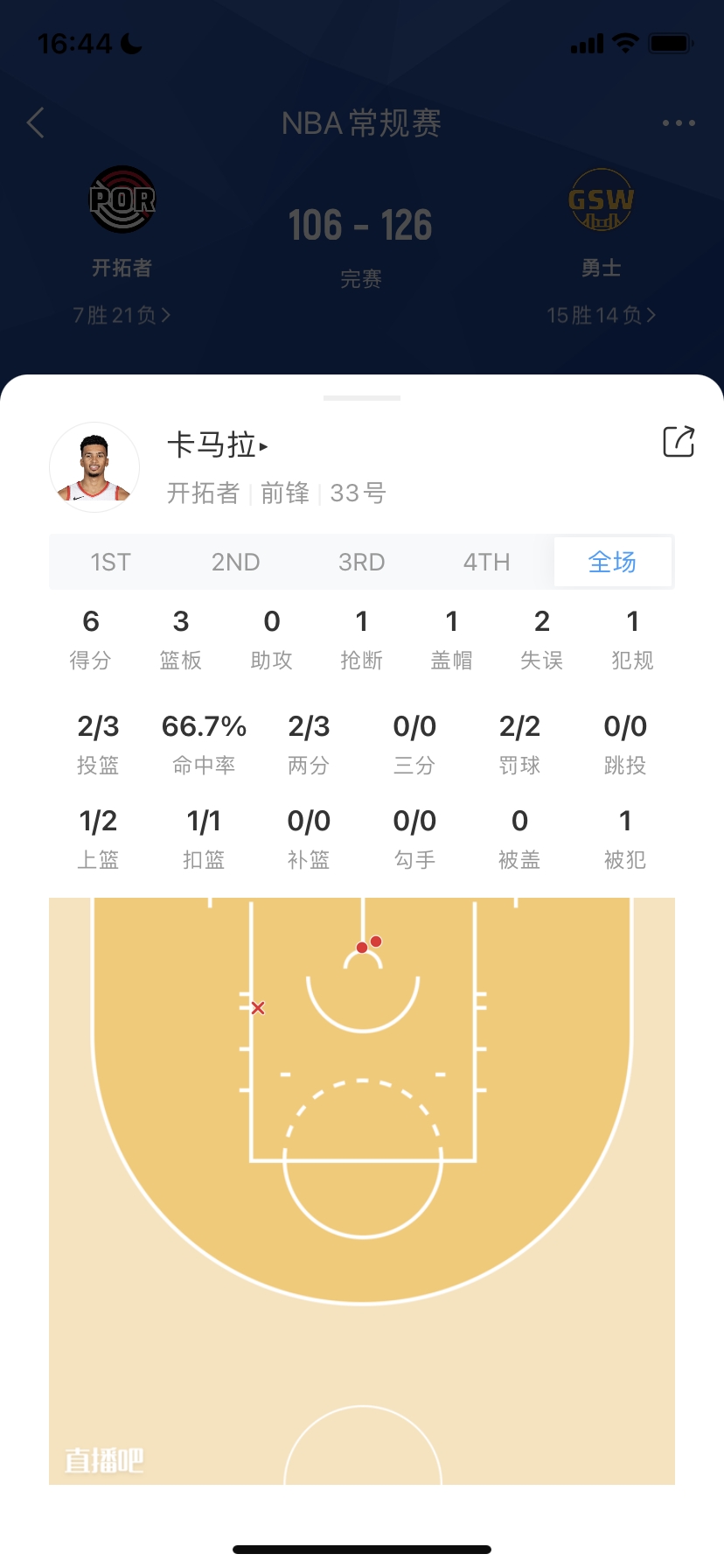Switch to 4TH quarter stats
This screenshot has width=724, height=1568.
click(x=487, y=562)
